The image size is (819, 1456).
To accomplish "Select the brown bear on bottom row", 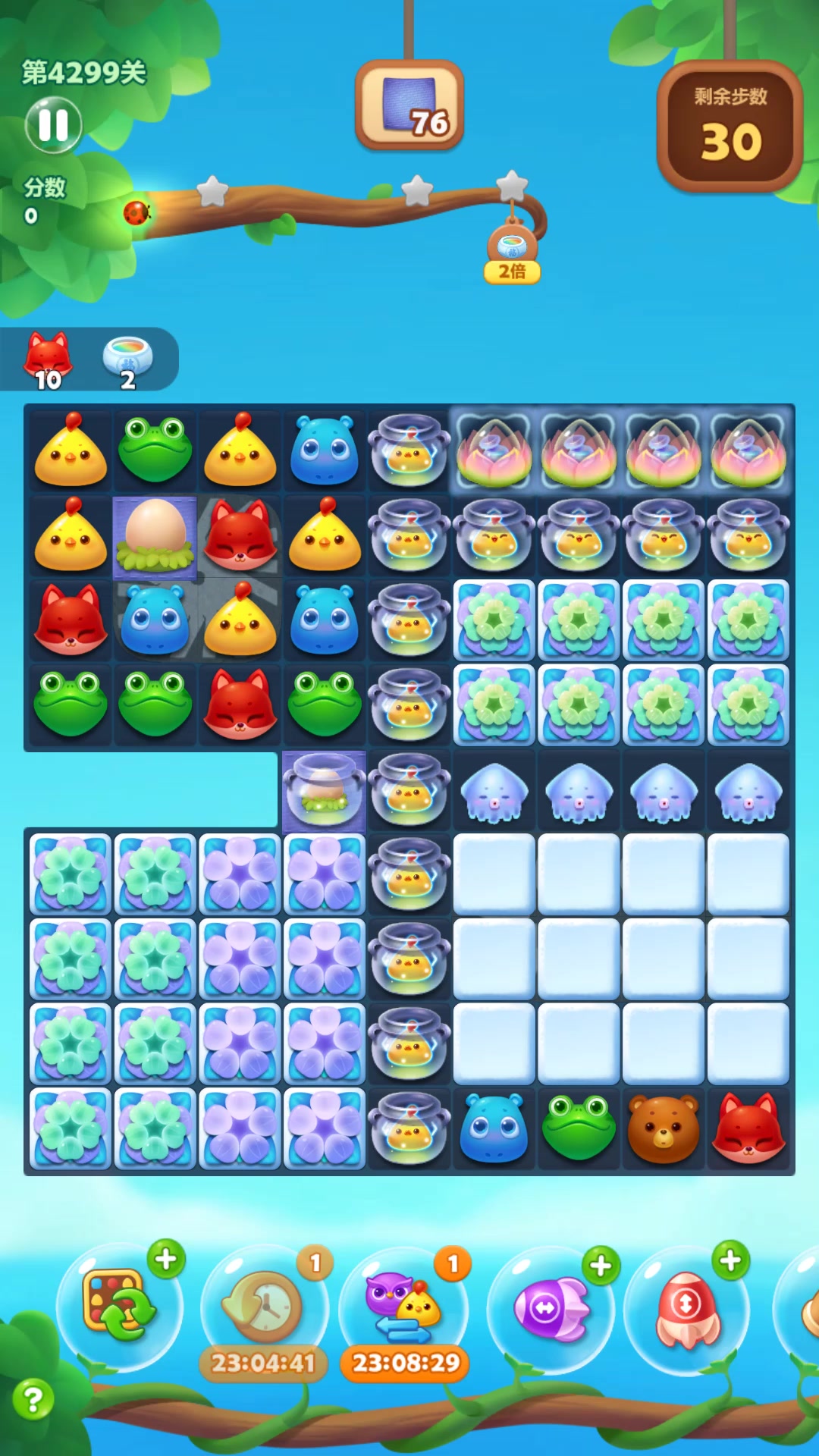I will tap(664, 1129).
